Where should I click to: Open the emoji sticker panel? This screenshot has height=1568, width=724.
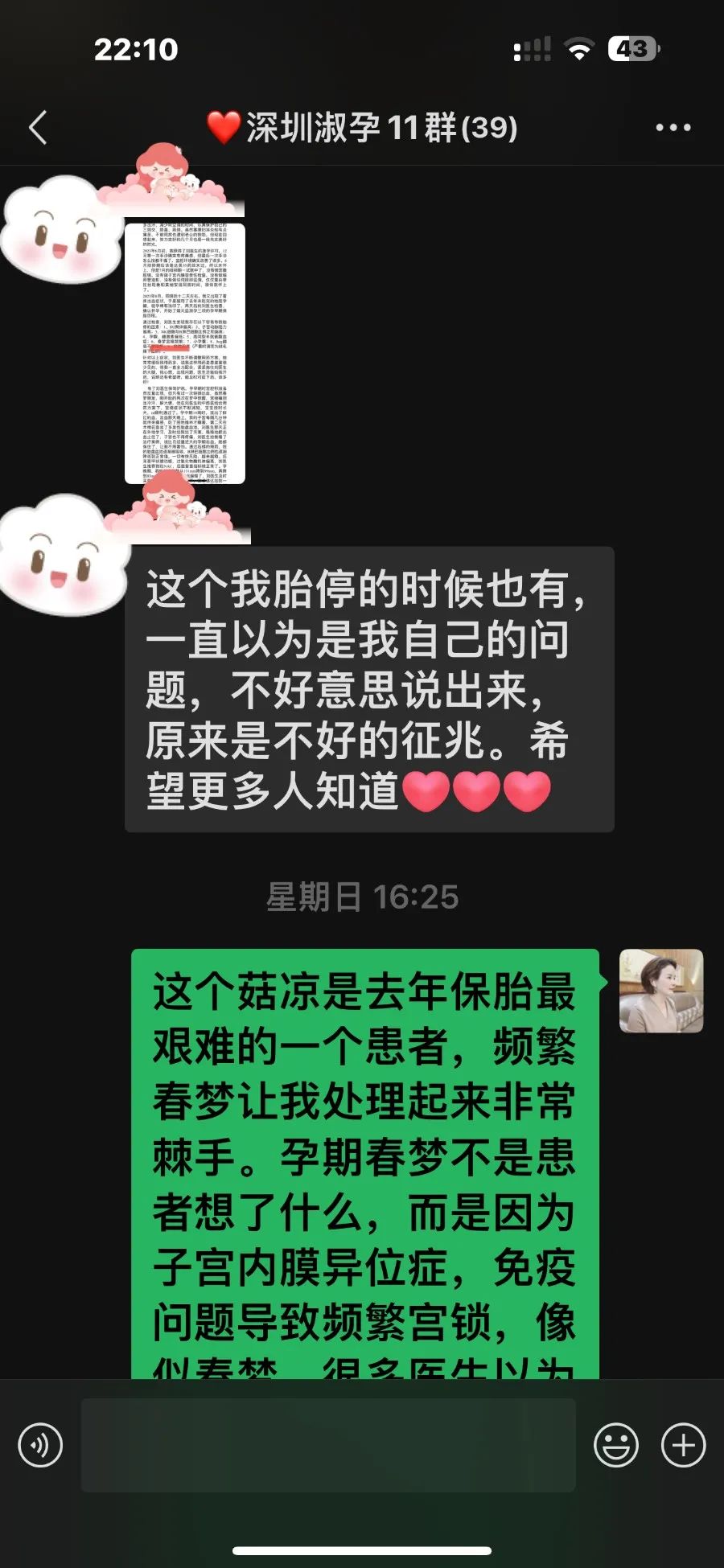[x=616, y=1445]
